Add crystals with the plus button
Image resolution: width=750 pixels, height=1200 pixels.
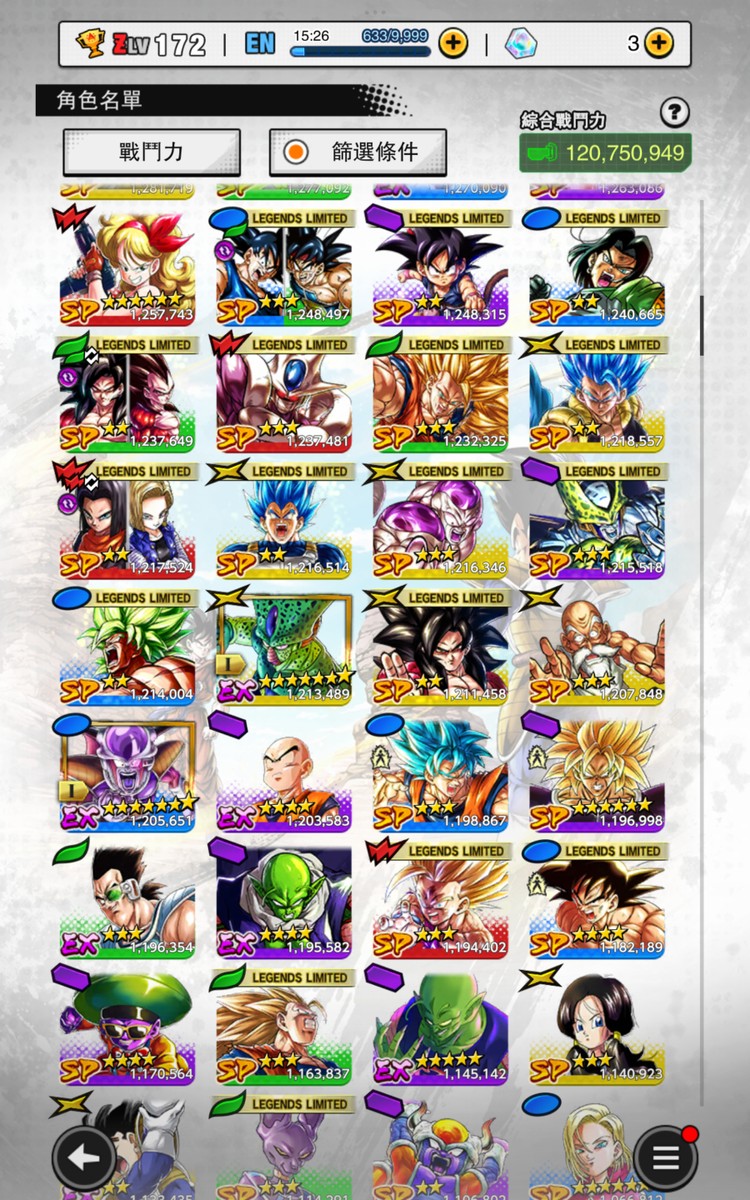click(x=658, y=43)
